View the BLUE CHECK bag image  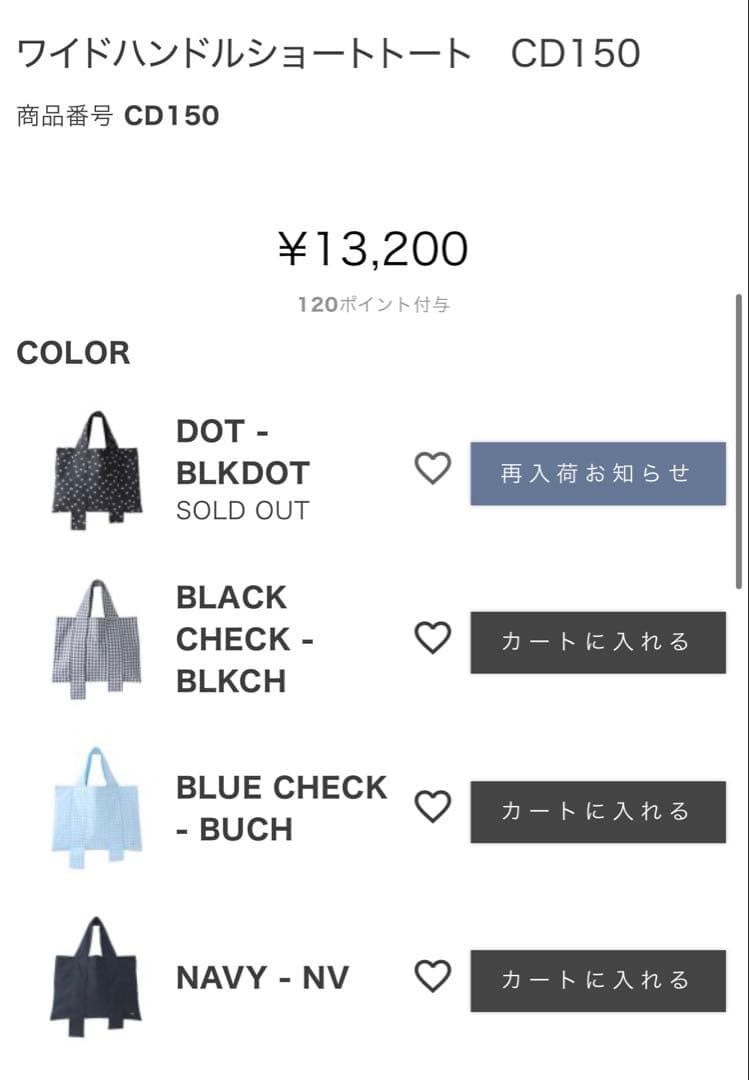(97, 807)
